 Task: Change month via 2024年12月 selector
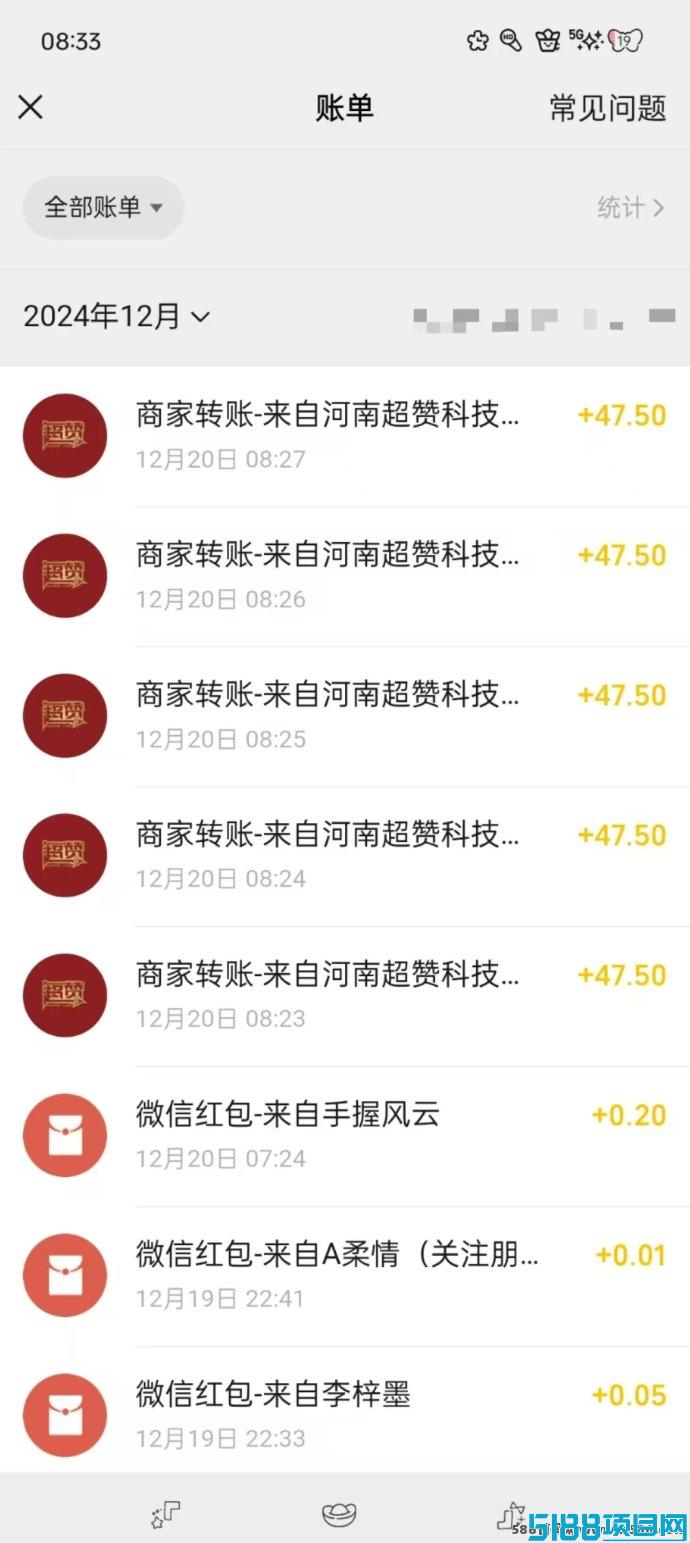click(x=117, y=317)
